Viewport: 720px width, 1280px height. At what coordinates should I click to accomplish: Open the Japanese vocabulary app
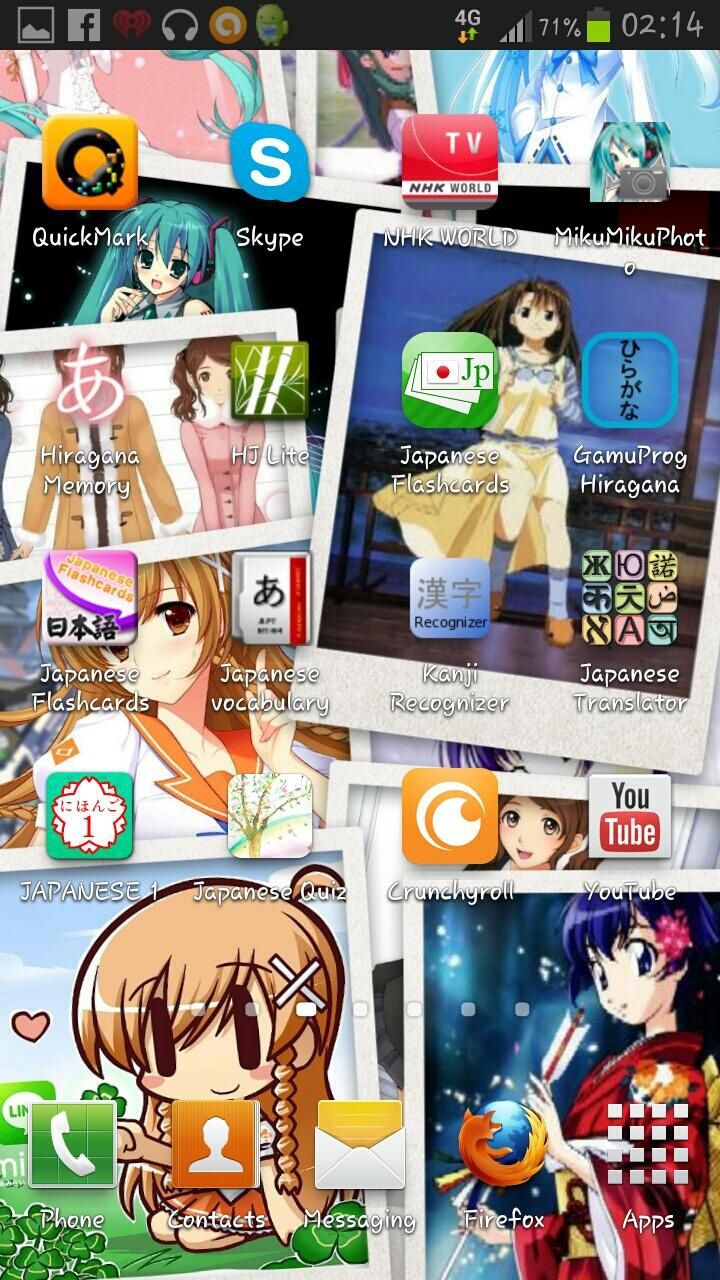pos(269,599)
